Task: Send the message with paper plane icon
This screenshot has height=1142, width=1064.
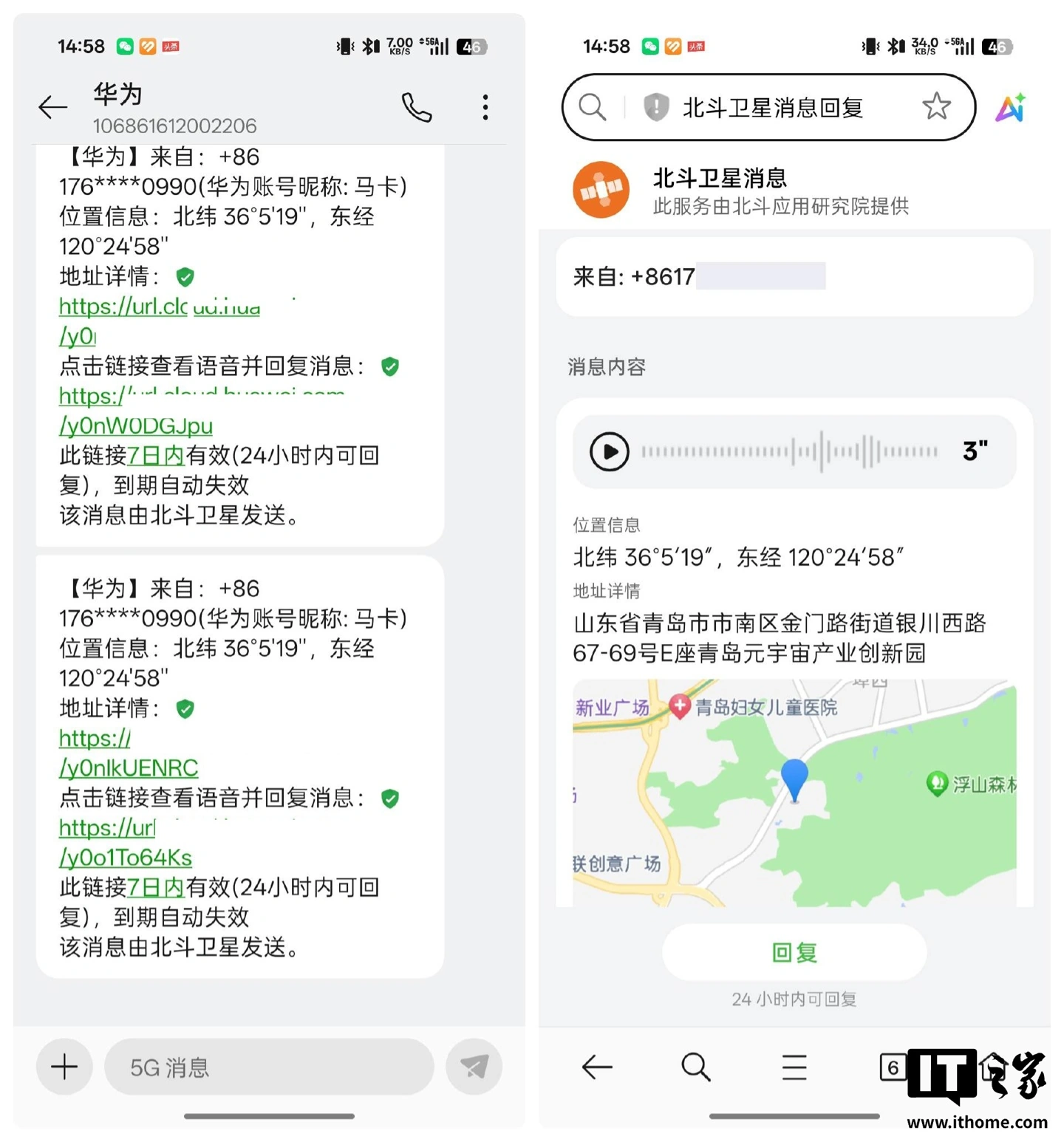Action: (x=474, y=1067)
